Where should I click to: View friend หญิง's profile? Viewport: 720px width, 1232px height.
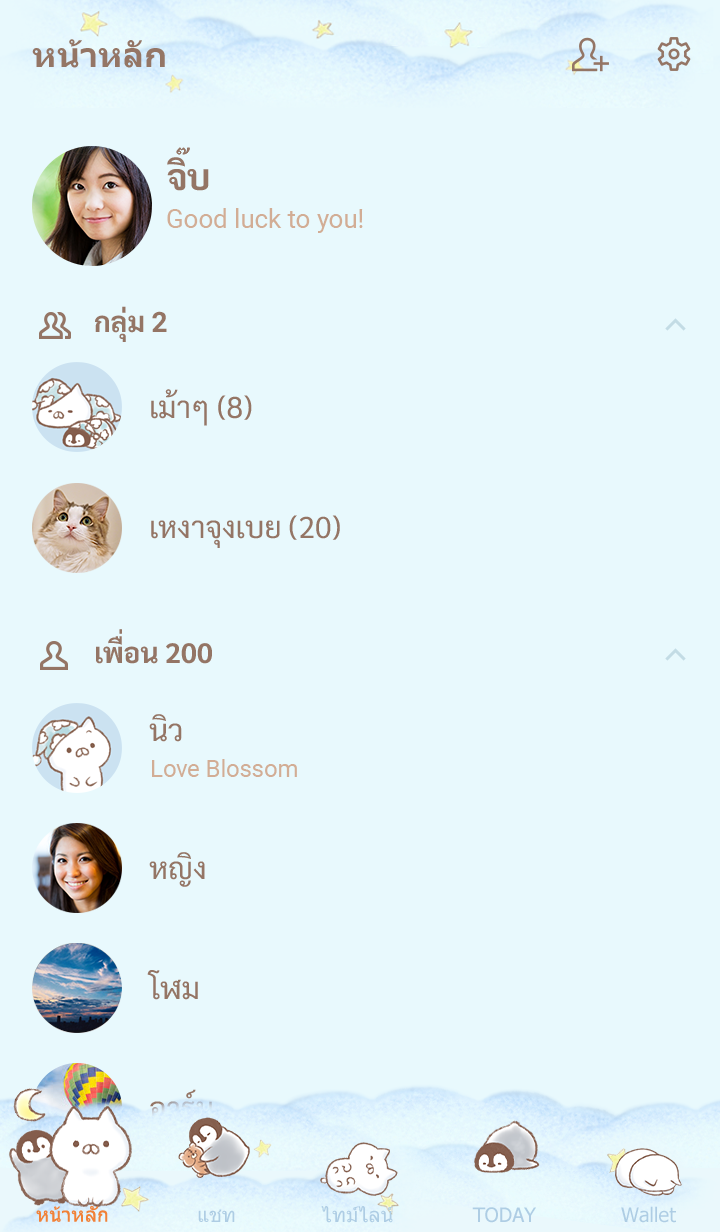(177, 868)
